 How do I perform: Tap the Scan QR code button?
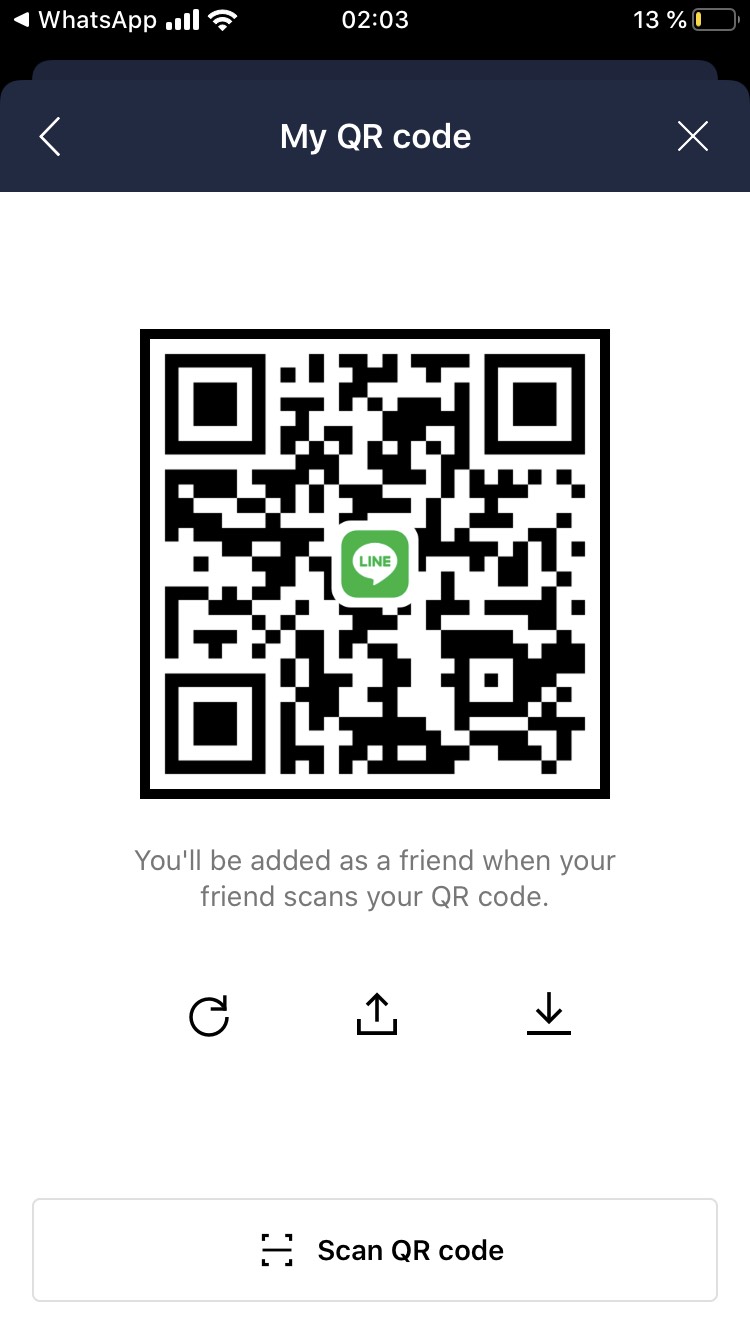coord(375,1250)
